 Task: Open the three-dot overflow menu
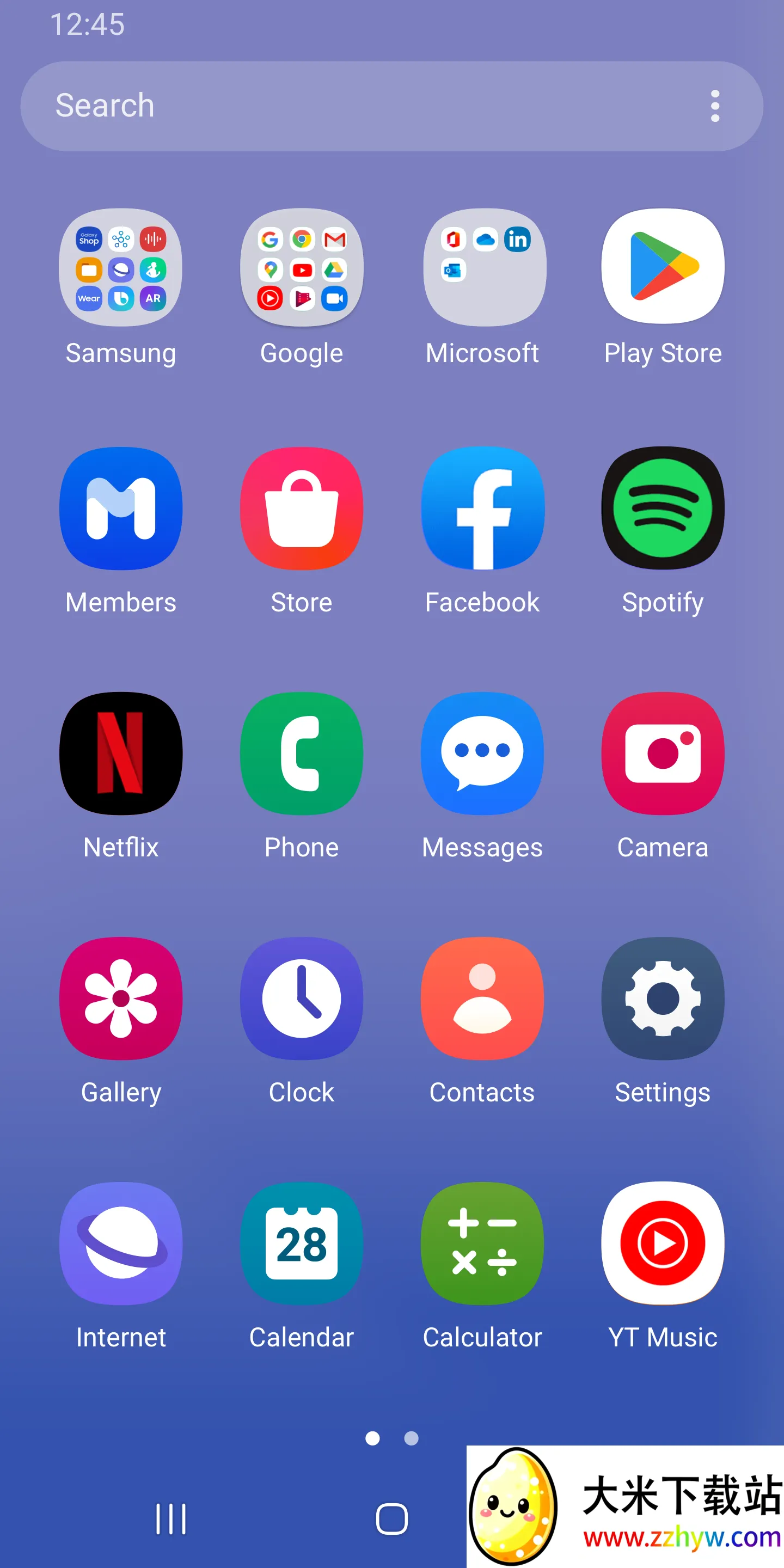point(715,106)
